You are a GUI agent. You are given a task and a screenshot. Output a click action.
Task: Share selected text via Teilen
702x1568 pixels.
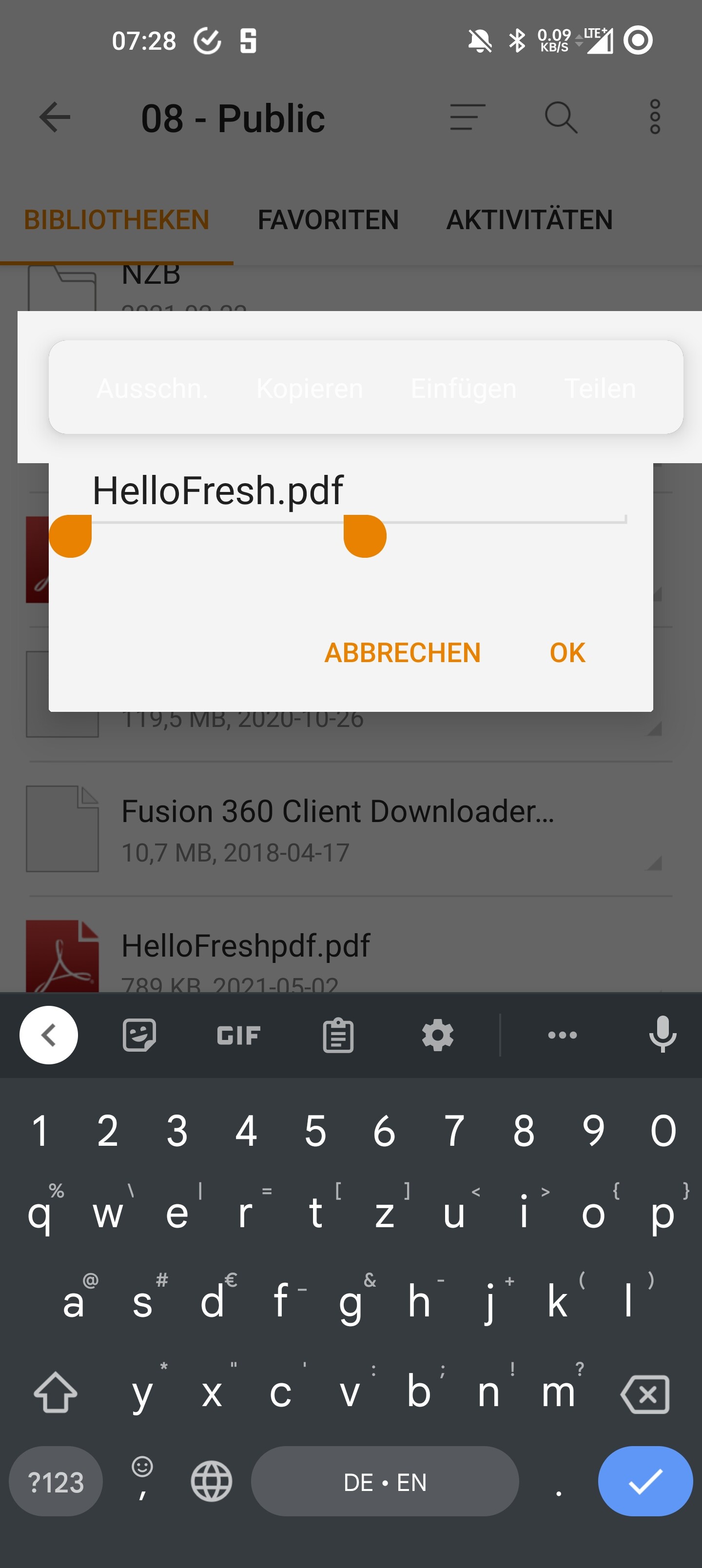click(x=600, y=389)
